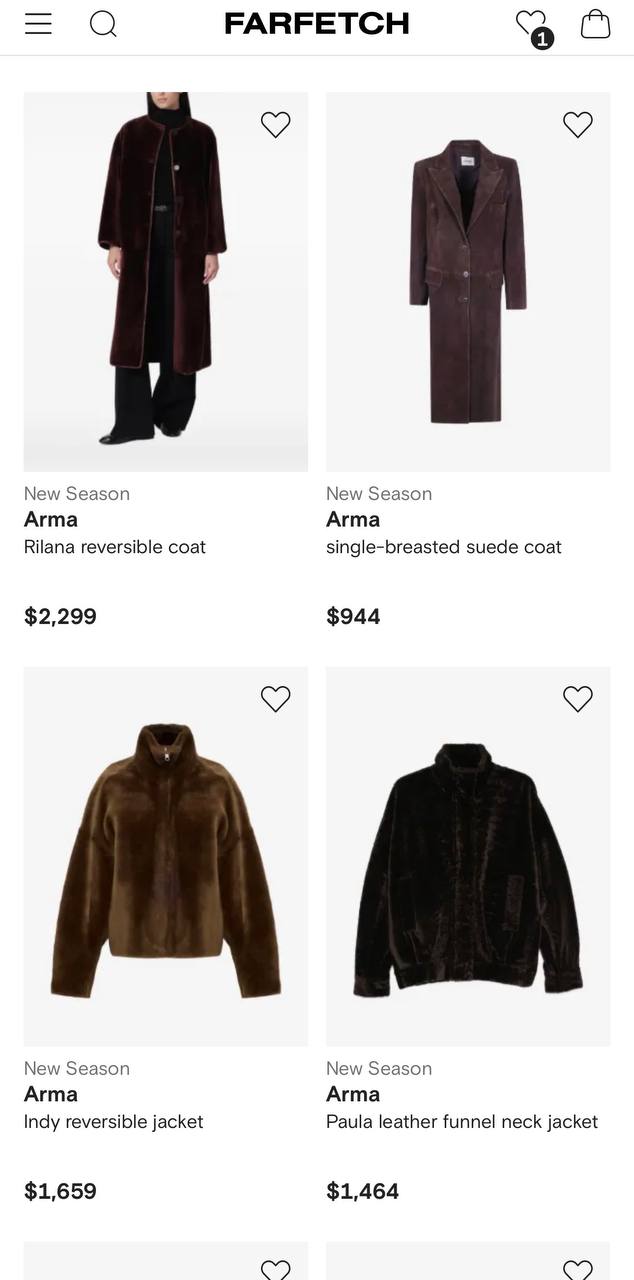The width and height of the screenshot is (634, 1280).
Task: Open the hamburger menu
Action: tap(38, 24)
